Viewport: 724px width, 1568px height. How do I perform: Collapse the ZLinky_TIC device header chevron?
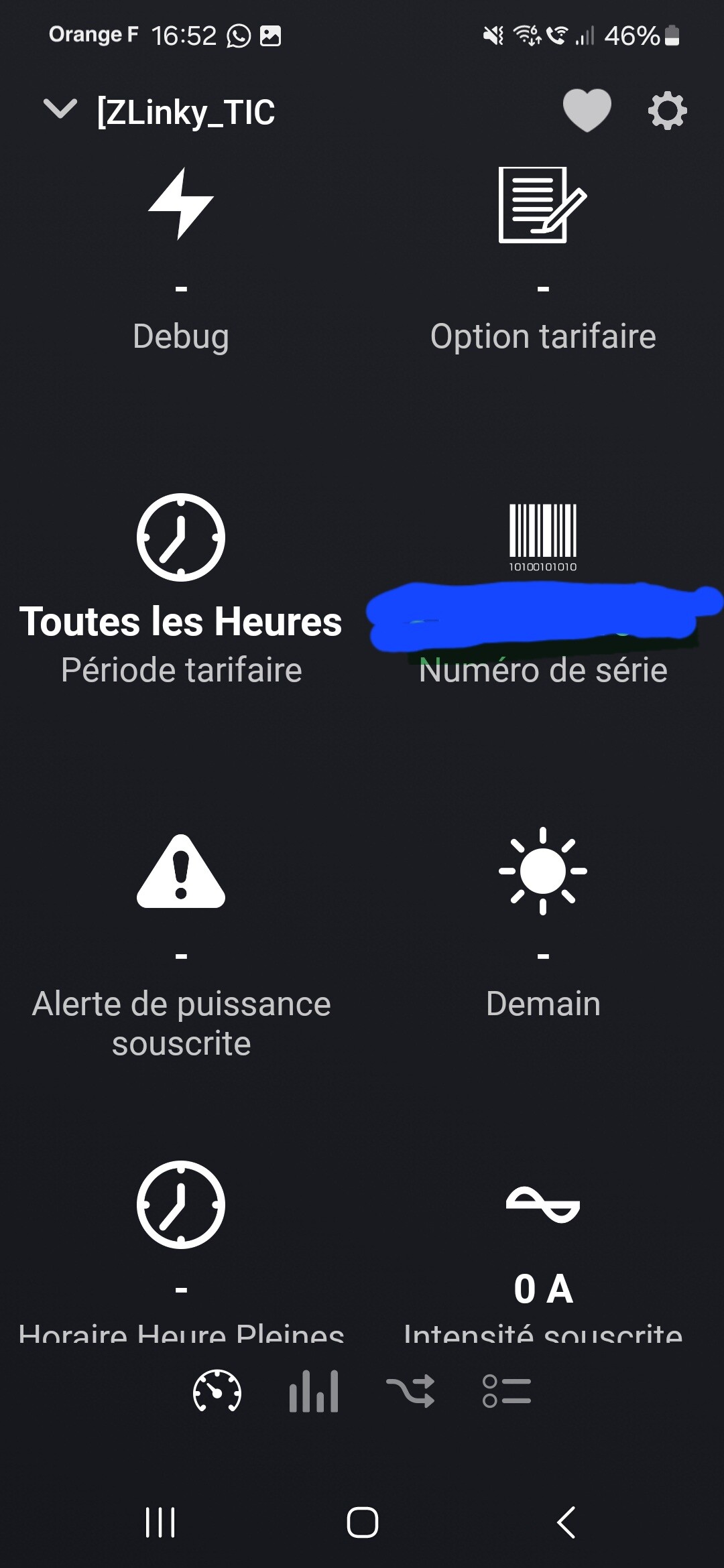tap(60, 109)
